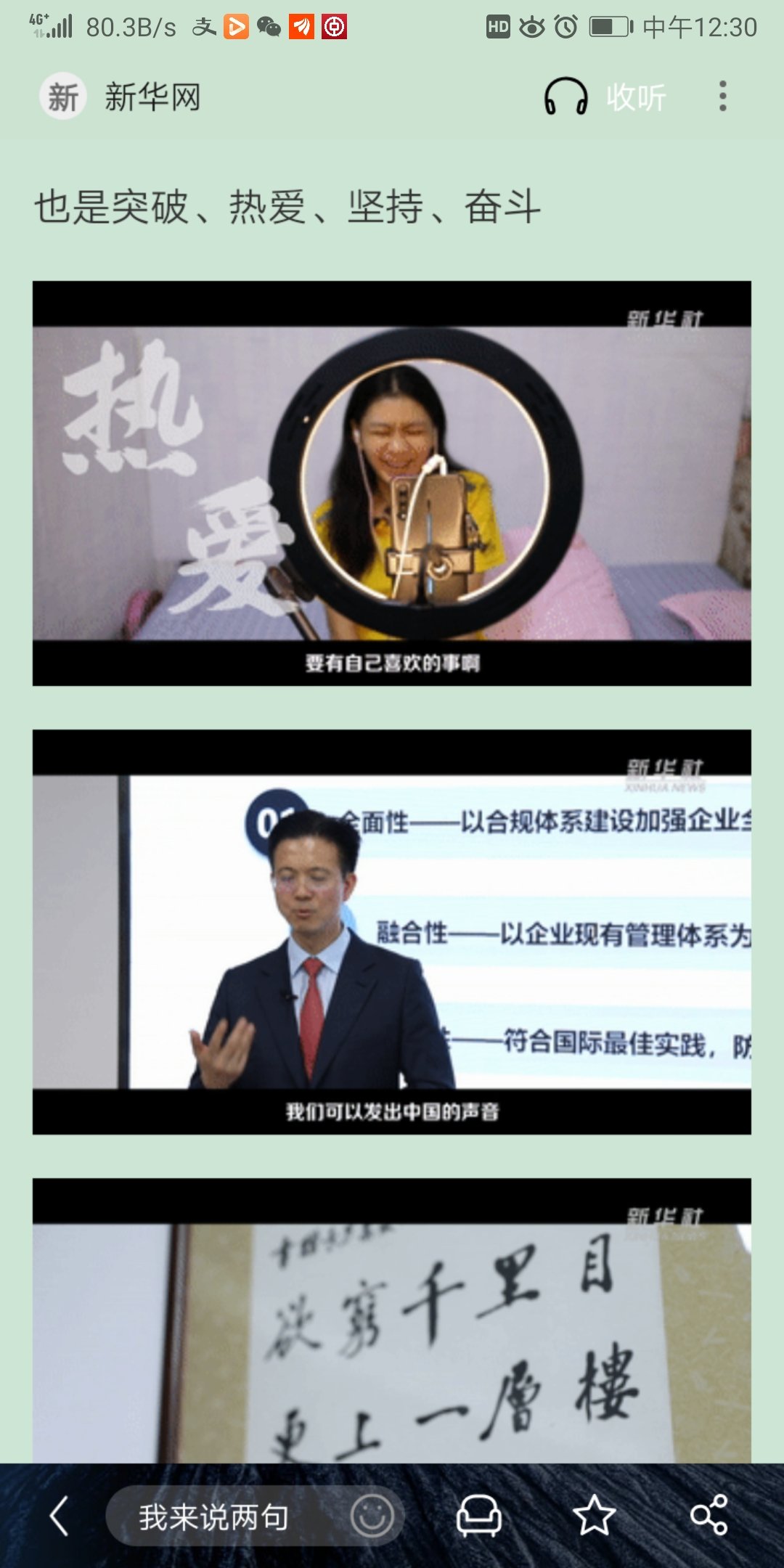784x1568 pixels.
Task: Open the emoji smiley picker
Action: (372, 1516)
